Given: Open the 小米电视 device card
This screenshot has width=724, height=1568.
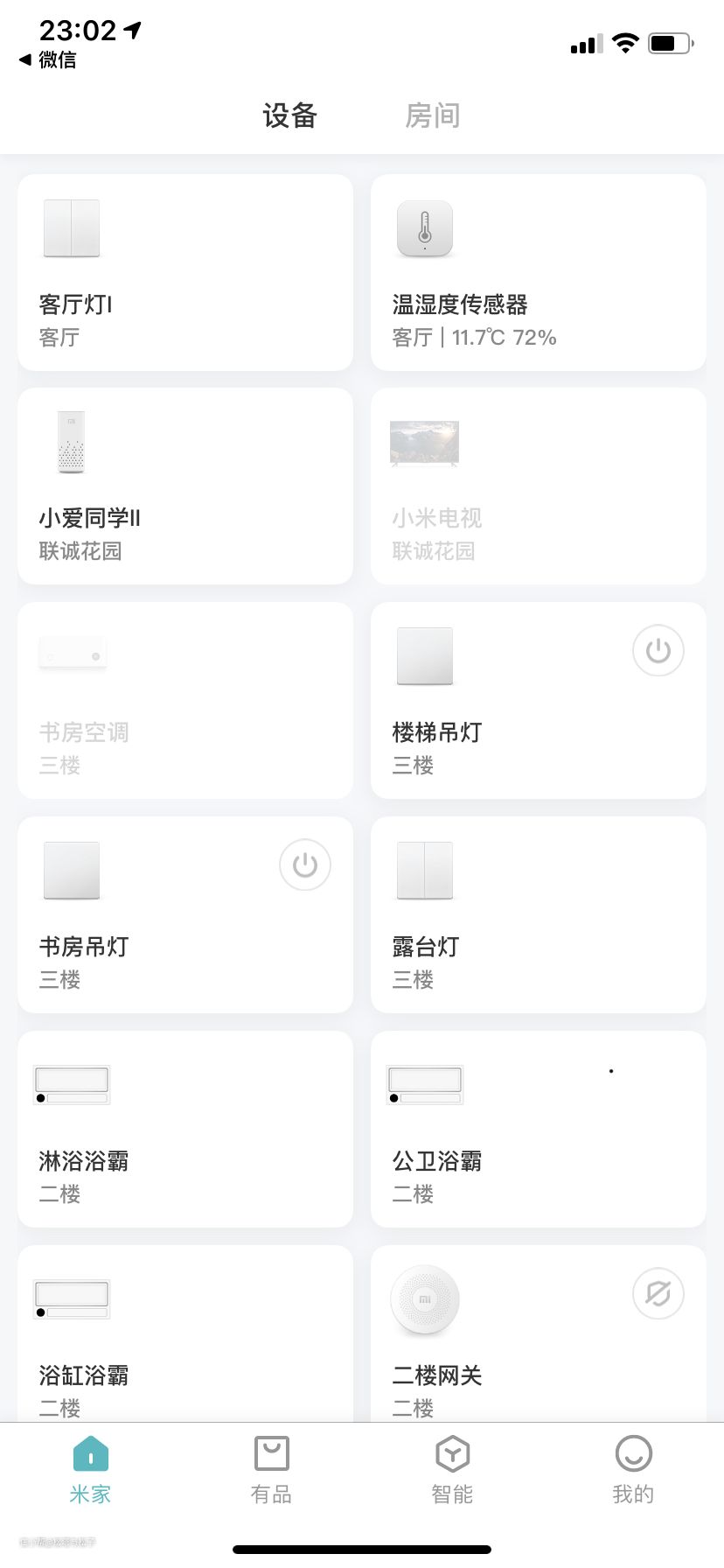Looking at the screenshot, I should tap(539, 486).
